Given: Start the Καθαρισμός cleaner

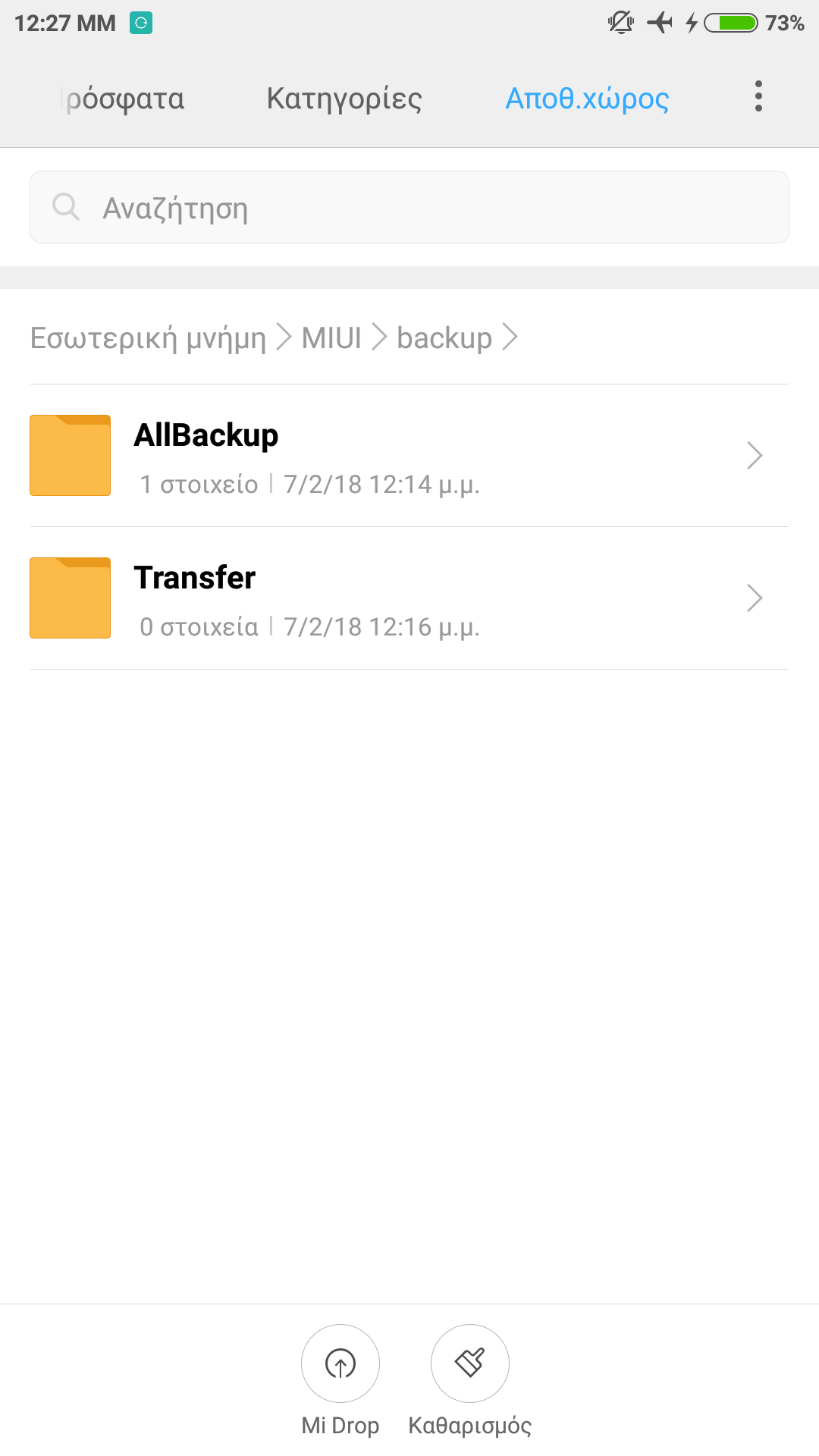Looking at the screenshot, I should click(470, 1363).
